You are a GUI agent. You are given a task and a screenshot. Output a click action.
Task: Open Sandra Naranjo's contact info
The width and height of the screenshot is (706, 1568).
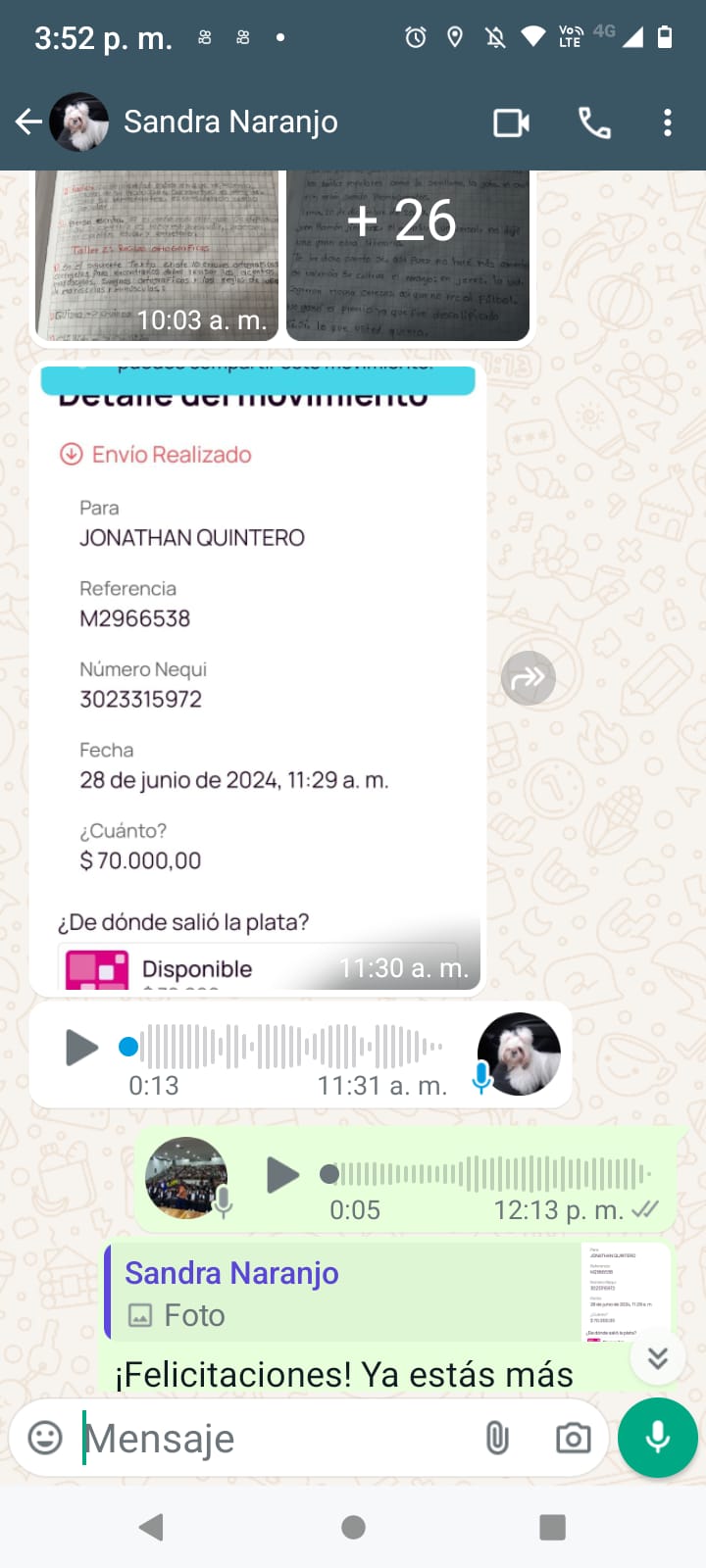(x=230, y=122)
